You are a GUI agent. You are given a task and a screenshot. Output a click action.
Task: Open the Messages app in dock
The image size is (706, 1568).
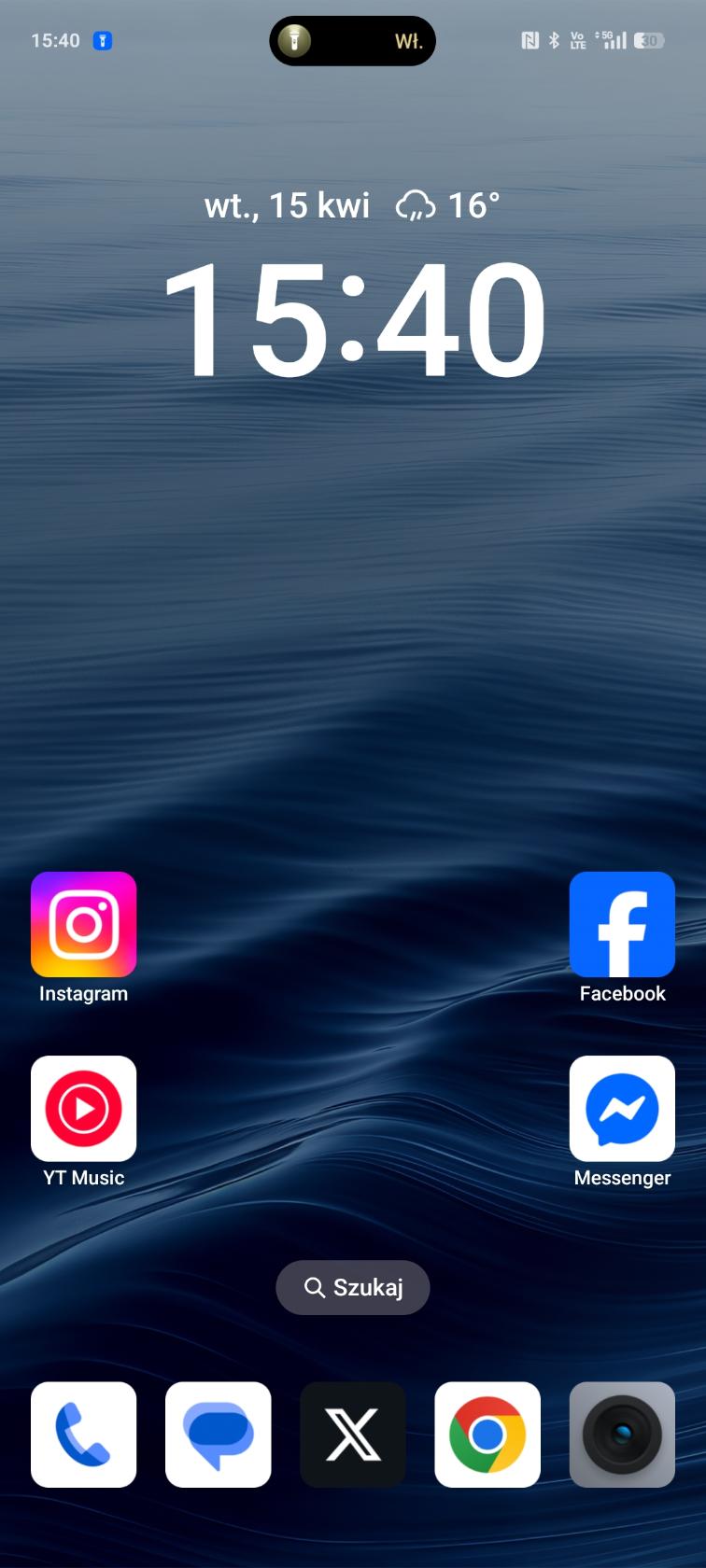tap(219, 1435)
